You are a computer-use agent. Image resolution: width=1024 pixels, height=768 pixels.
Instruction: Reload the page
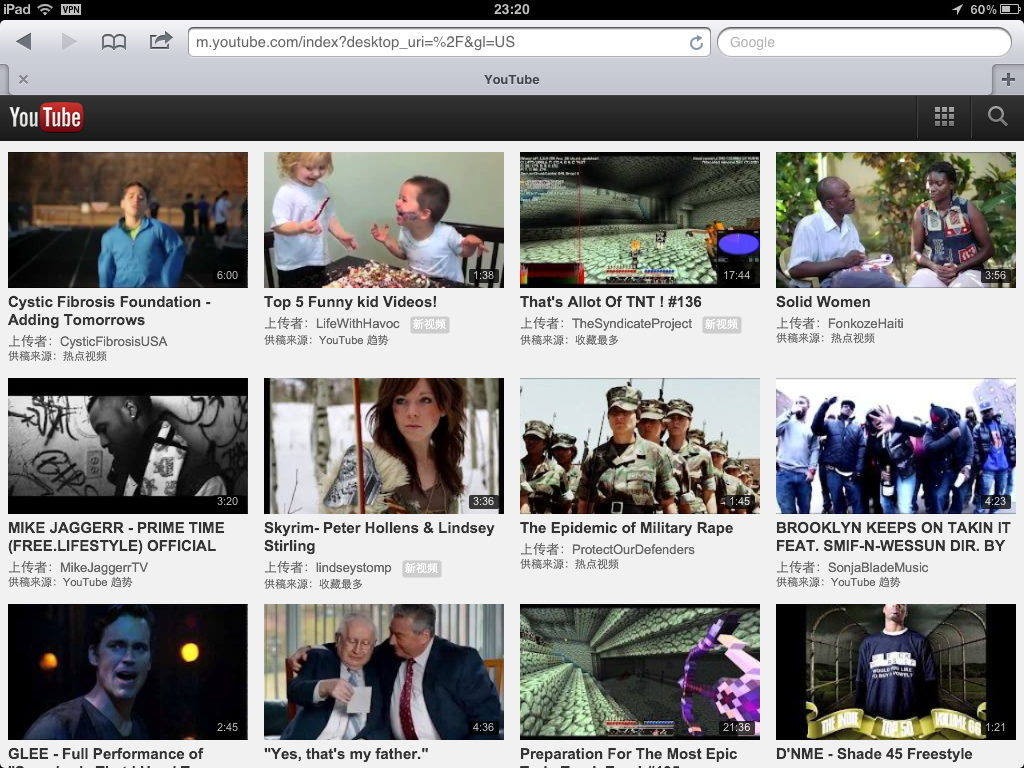pos(696,43)
